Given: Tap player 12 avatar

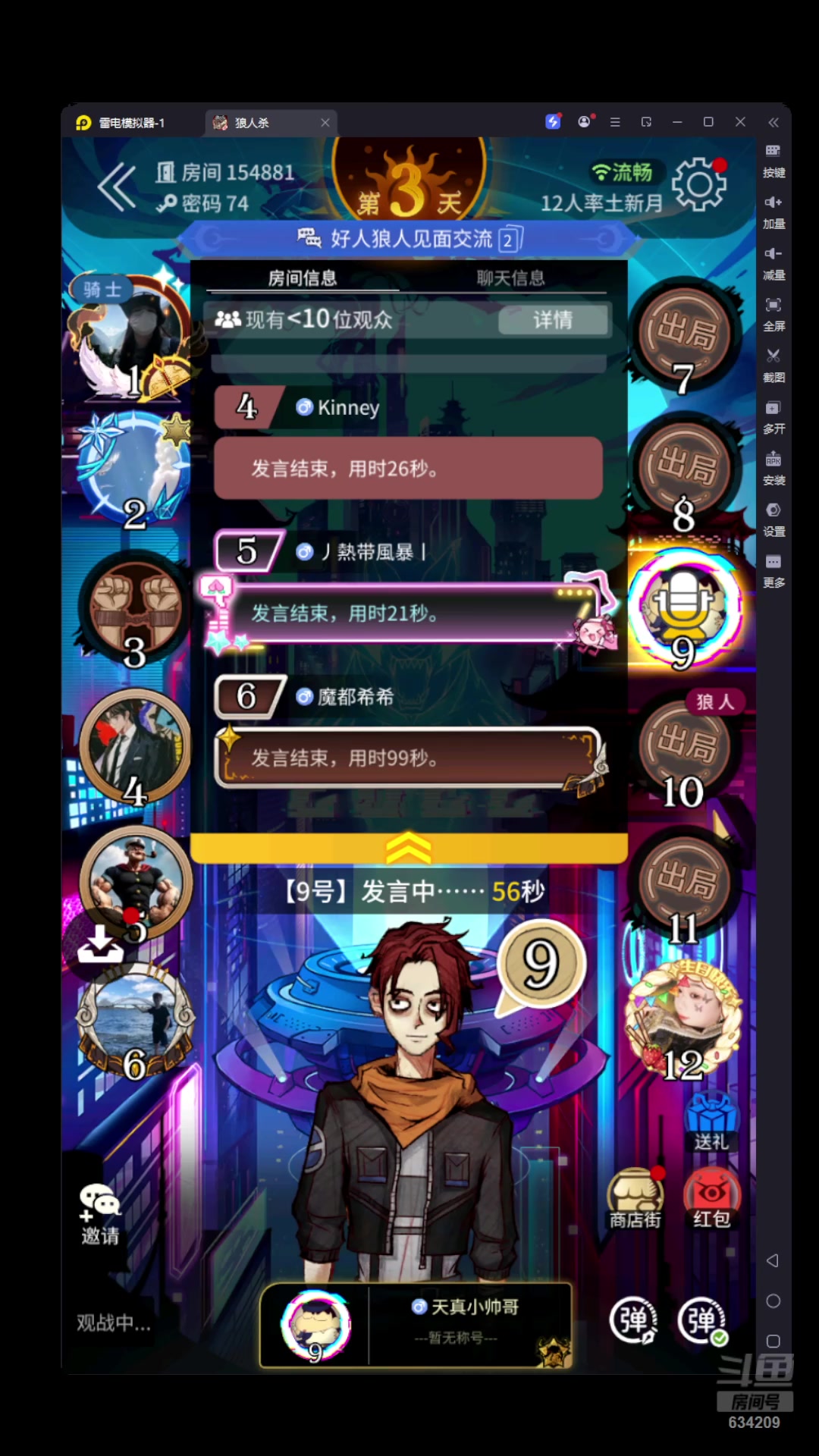Looking at the screenshot, I should 682,1020.
